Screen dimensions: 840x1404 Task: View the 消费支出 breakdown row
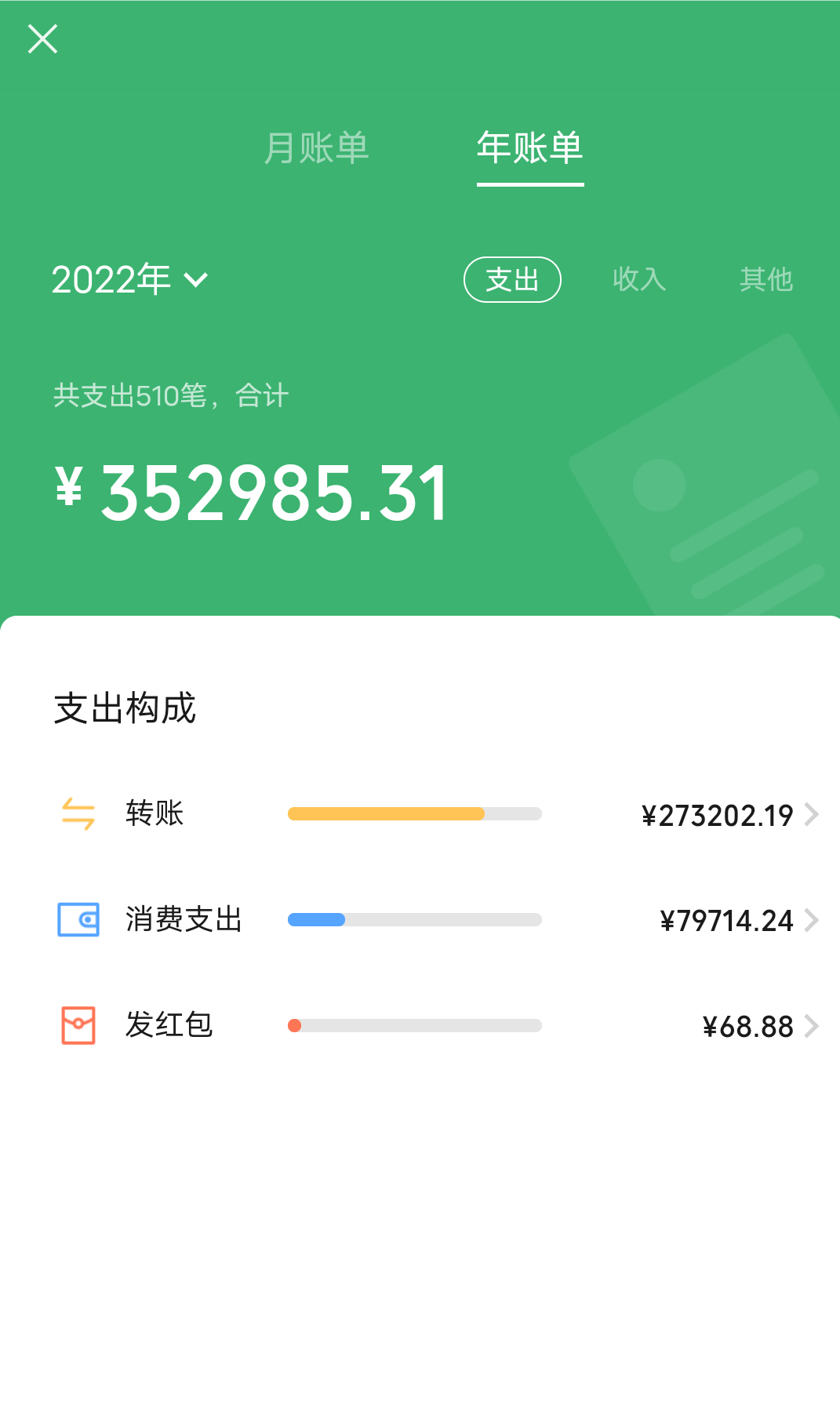pos(420,920)
